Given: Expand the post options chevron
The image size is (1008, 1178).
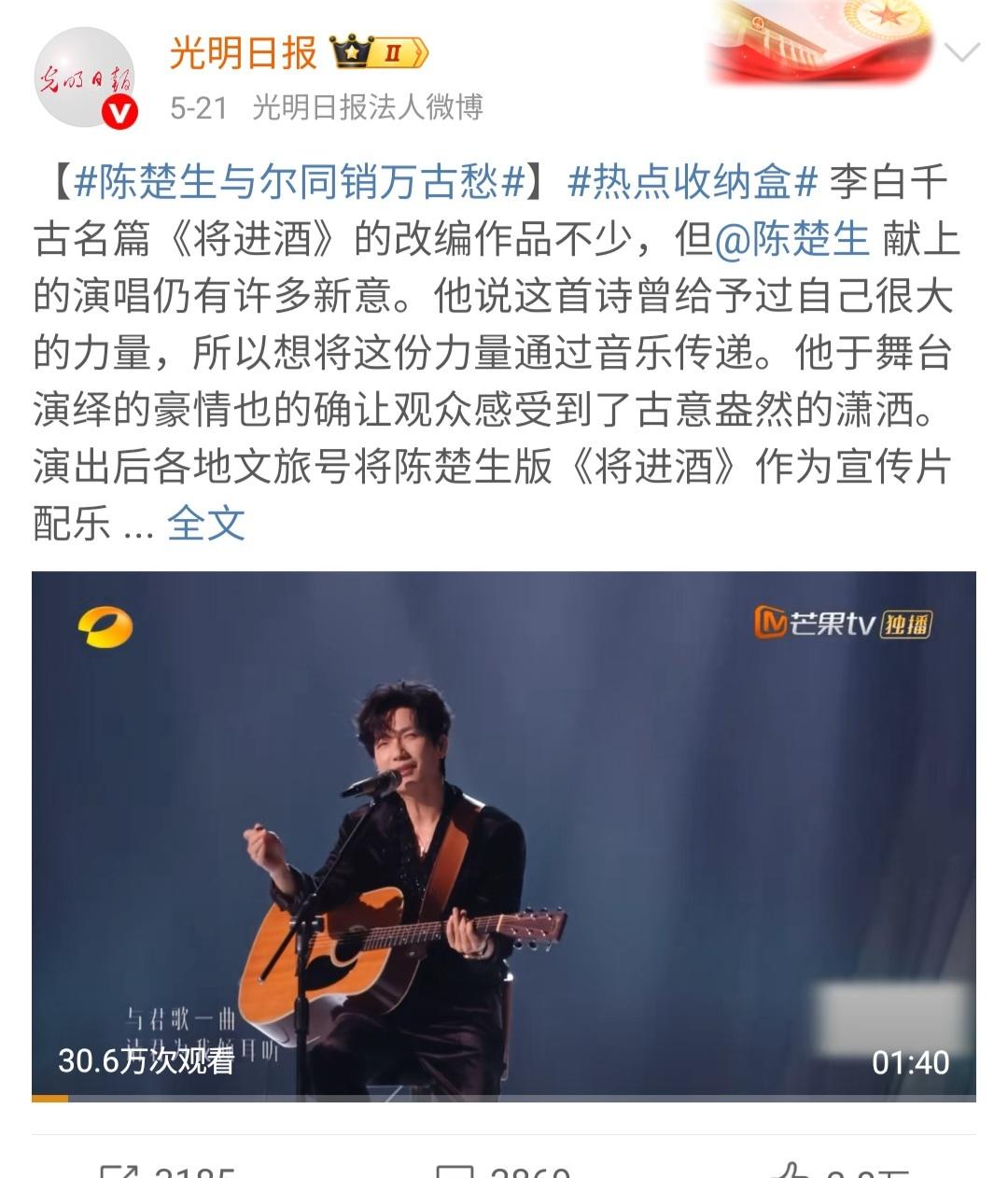Looking at the screenshot, I should tap(961, 52).
